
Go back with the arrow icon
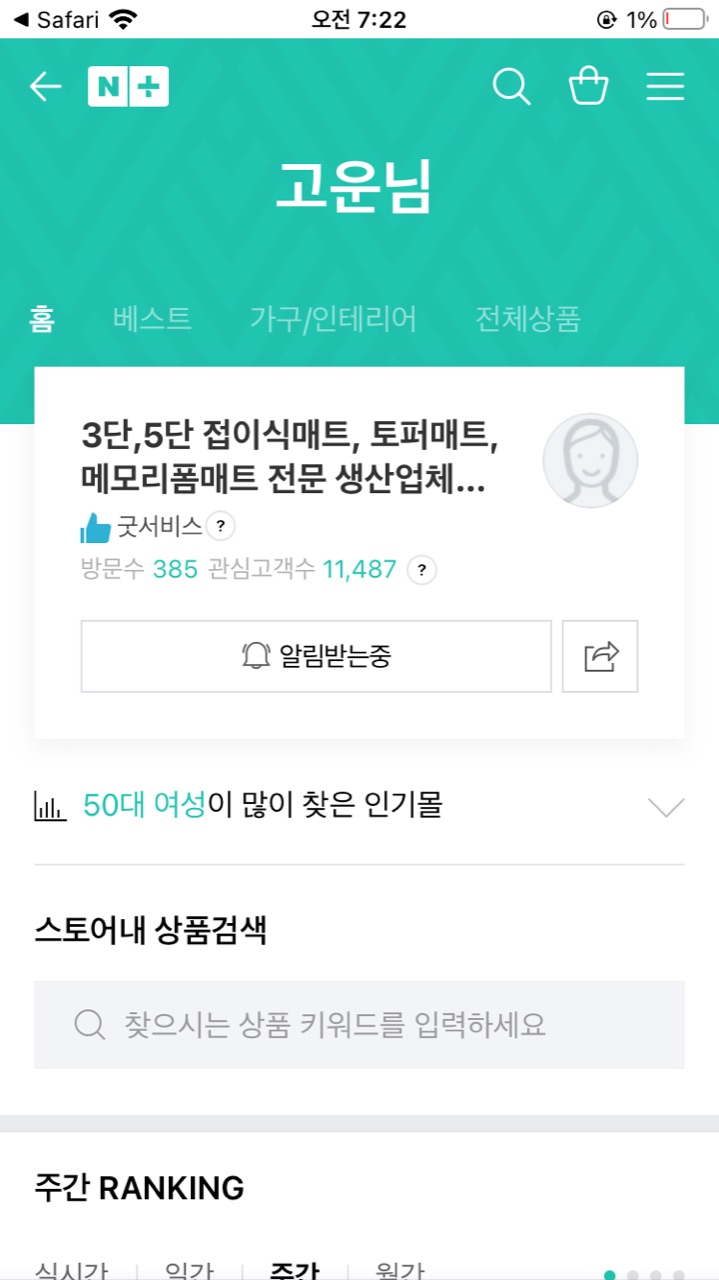[45, 87]
